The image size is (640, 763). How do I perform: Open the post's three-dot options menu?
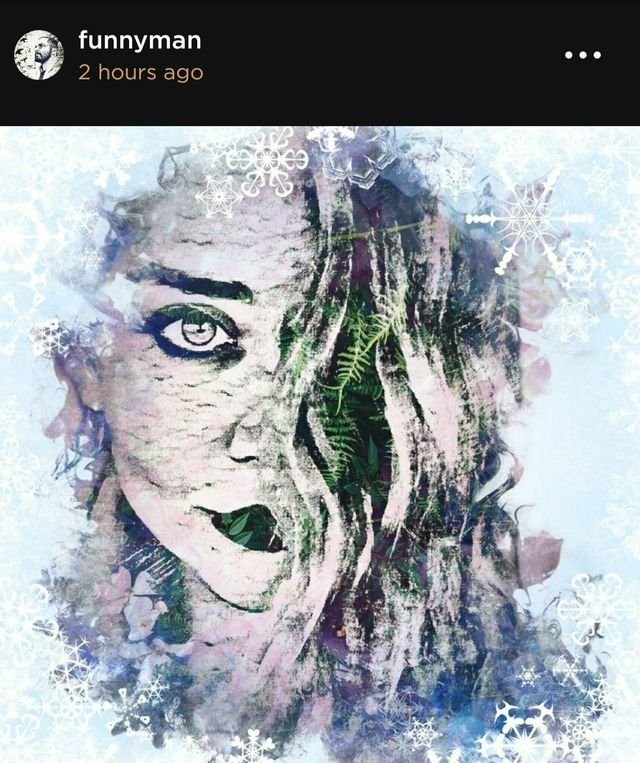[583, 55]
